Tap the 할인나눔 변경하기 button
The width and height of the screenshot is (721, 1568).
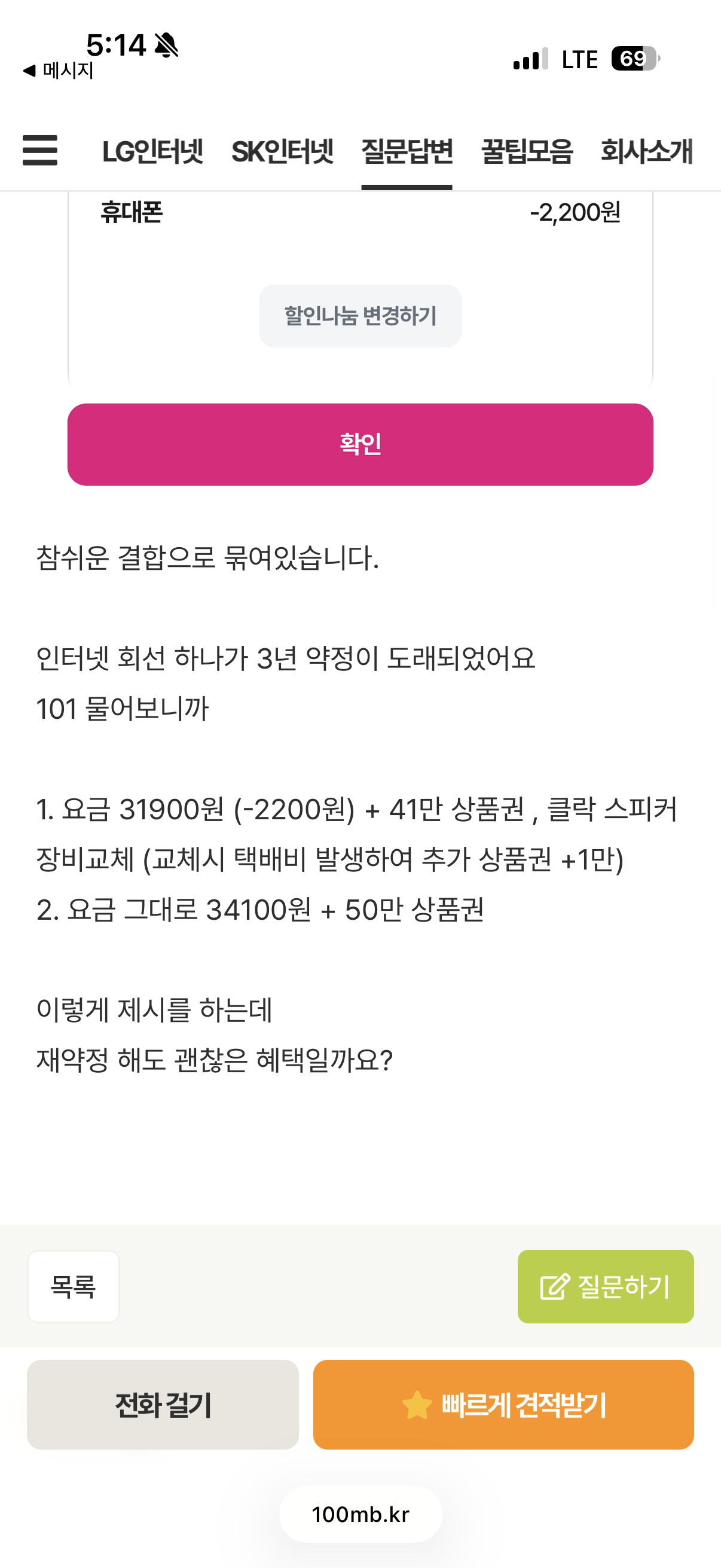point(360,316)
